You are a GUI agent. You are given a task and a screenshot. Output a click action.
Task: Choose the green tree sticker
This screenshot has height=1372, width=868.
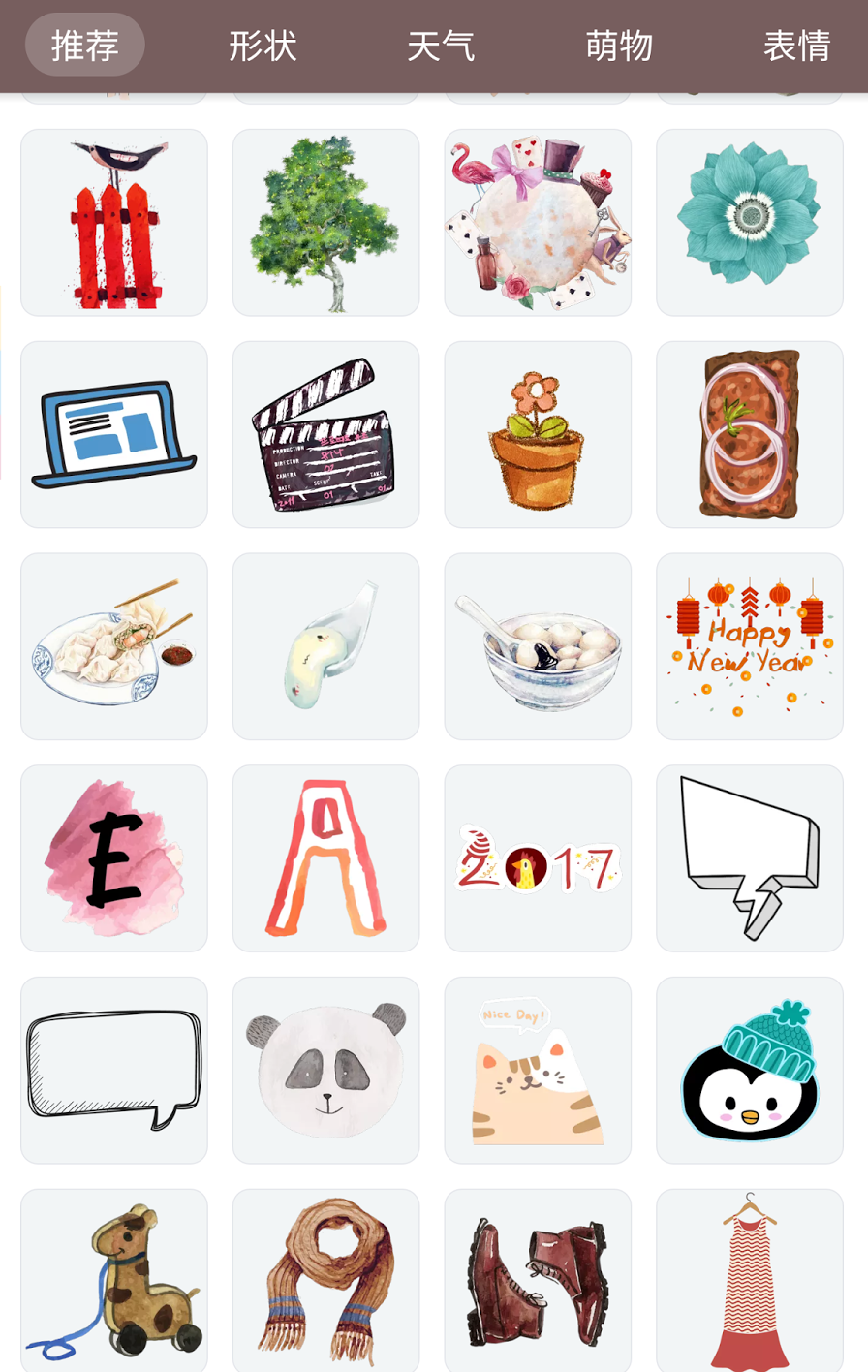click(325, 223)
